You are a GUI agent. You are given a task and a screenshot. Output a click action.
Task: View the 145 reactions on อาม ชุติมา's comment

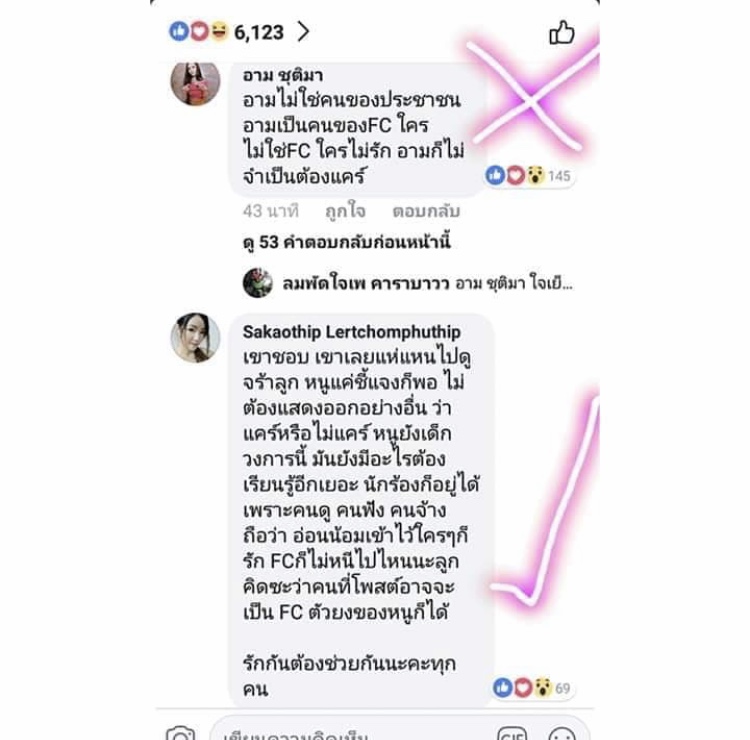(x=528, y=176)
